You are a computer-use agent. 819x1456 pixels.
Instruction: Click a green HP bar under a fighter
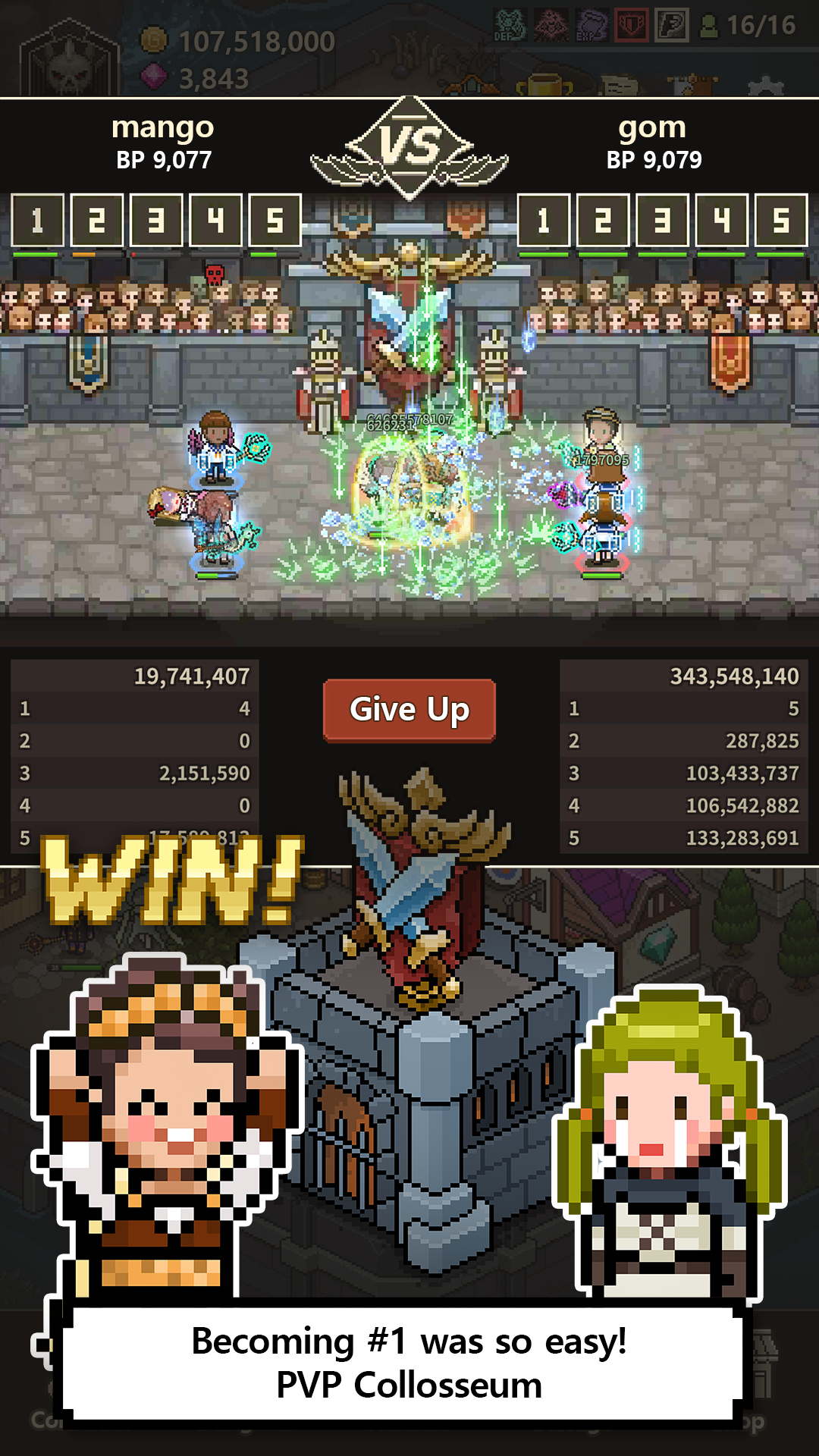tap(218, 574)
